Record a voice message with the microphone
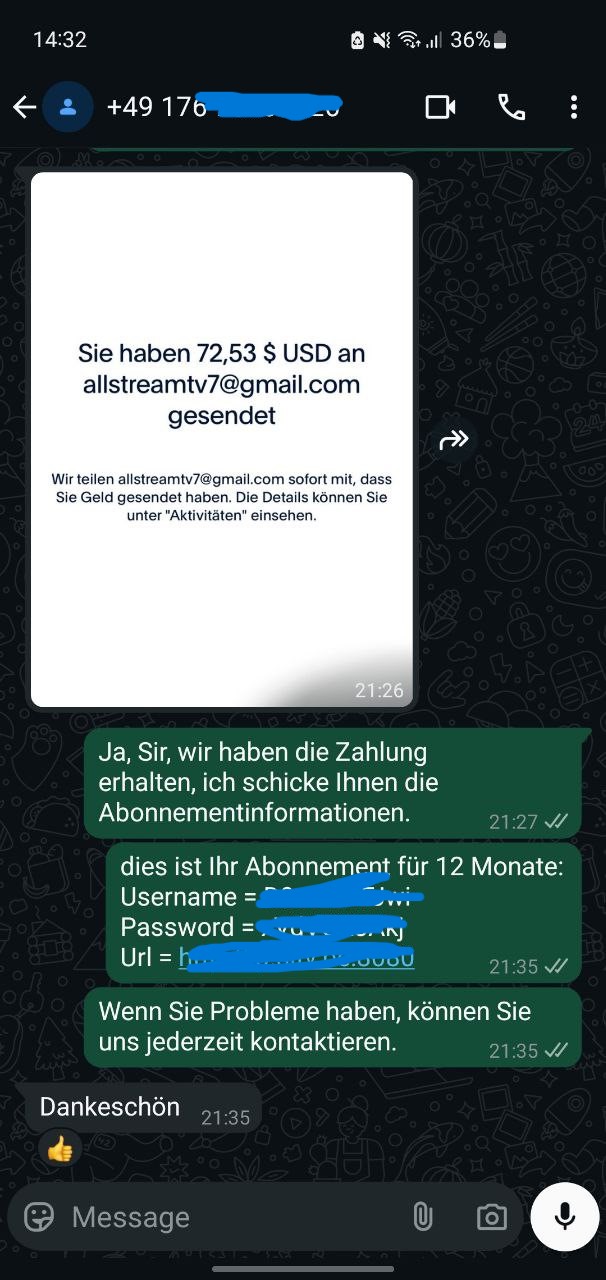606x1280 pixels. click(565, 1216)
